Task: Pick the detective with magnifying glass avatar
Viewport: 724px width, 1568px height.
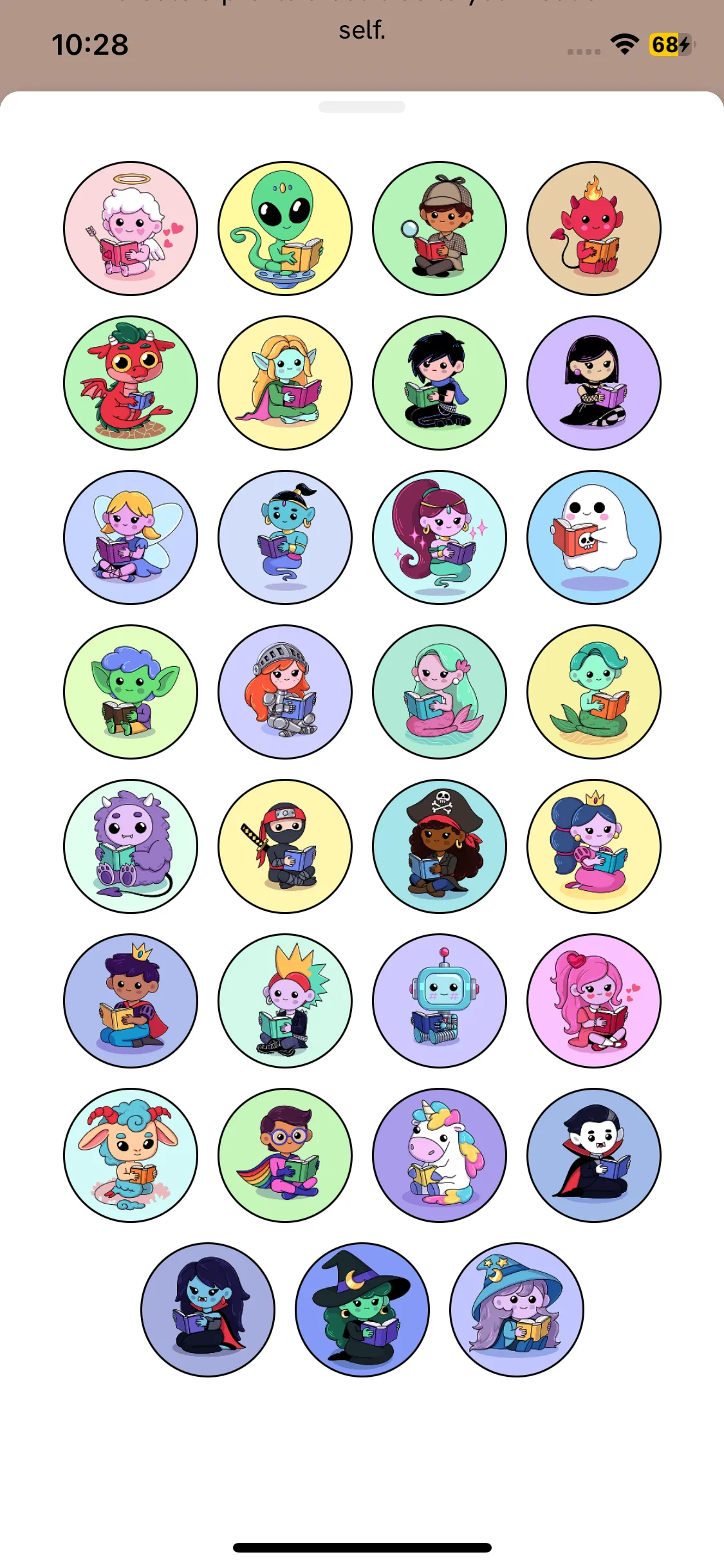Action: click(x=440, y=229)
